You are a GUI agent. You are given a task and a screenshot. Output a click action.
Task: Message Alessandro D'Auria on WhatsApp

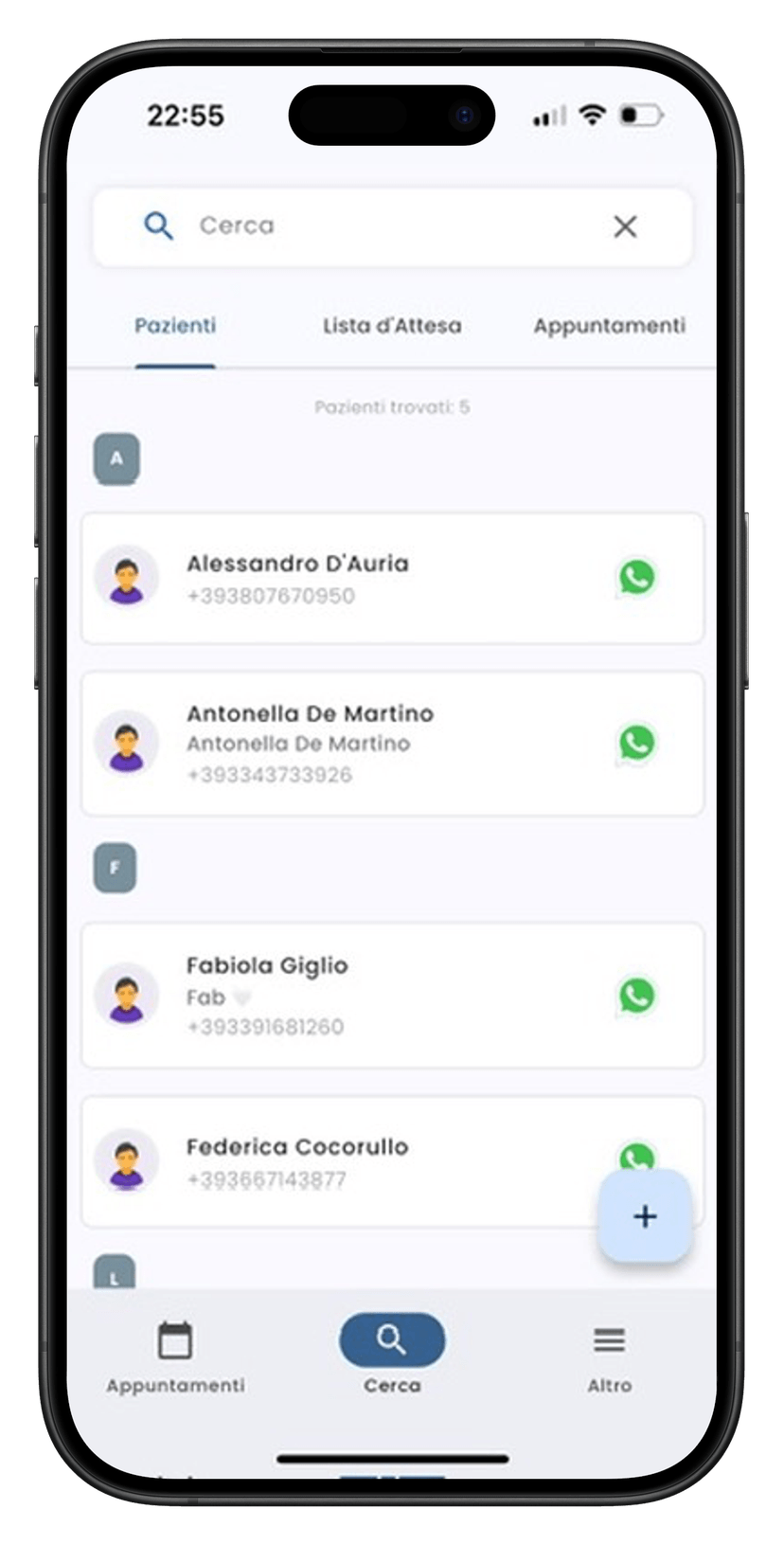636,577
